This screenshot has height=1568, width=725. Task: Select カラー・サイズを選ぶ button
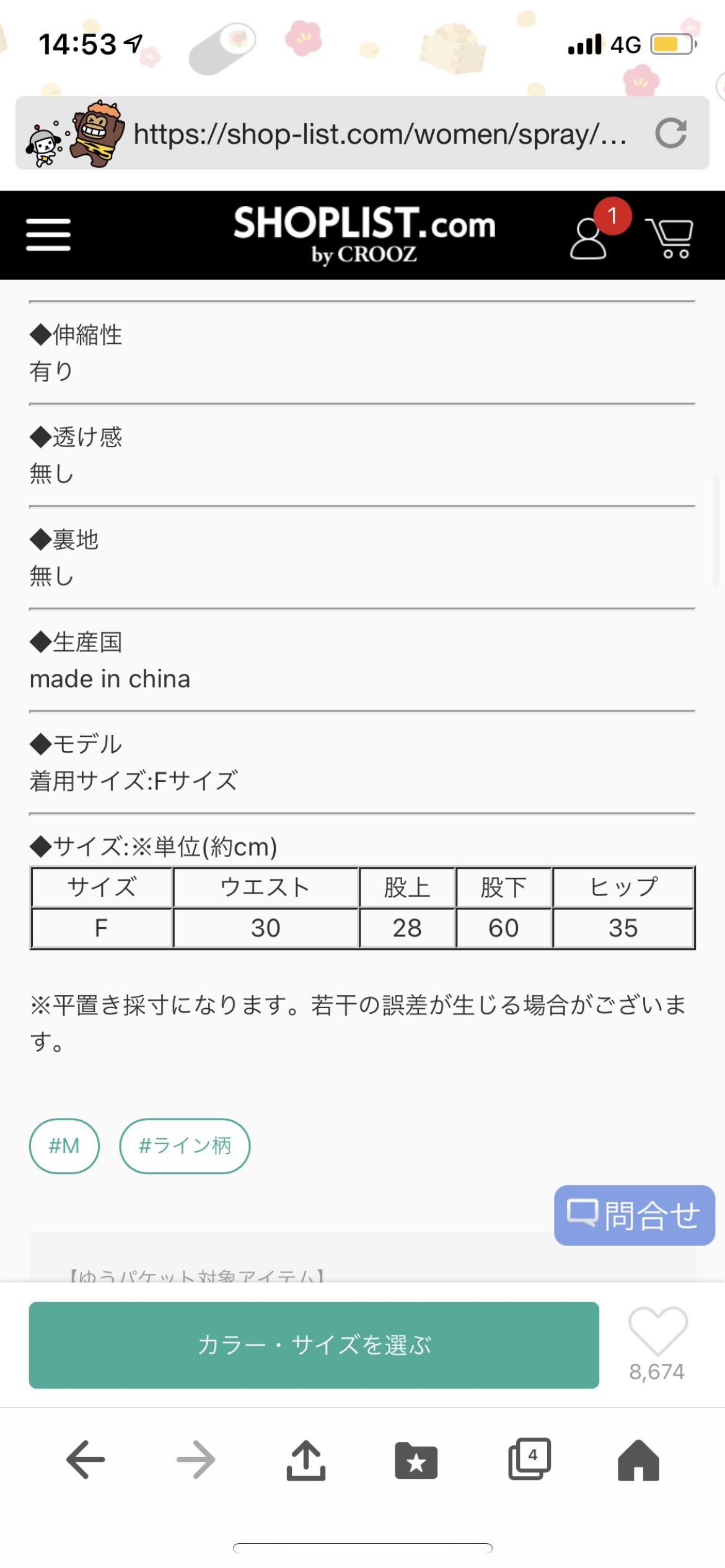[x=314, y=1345]
